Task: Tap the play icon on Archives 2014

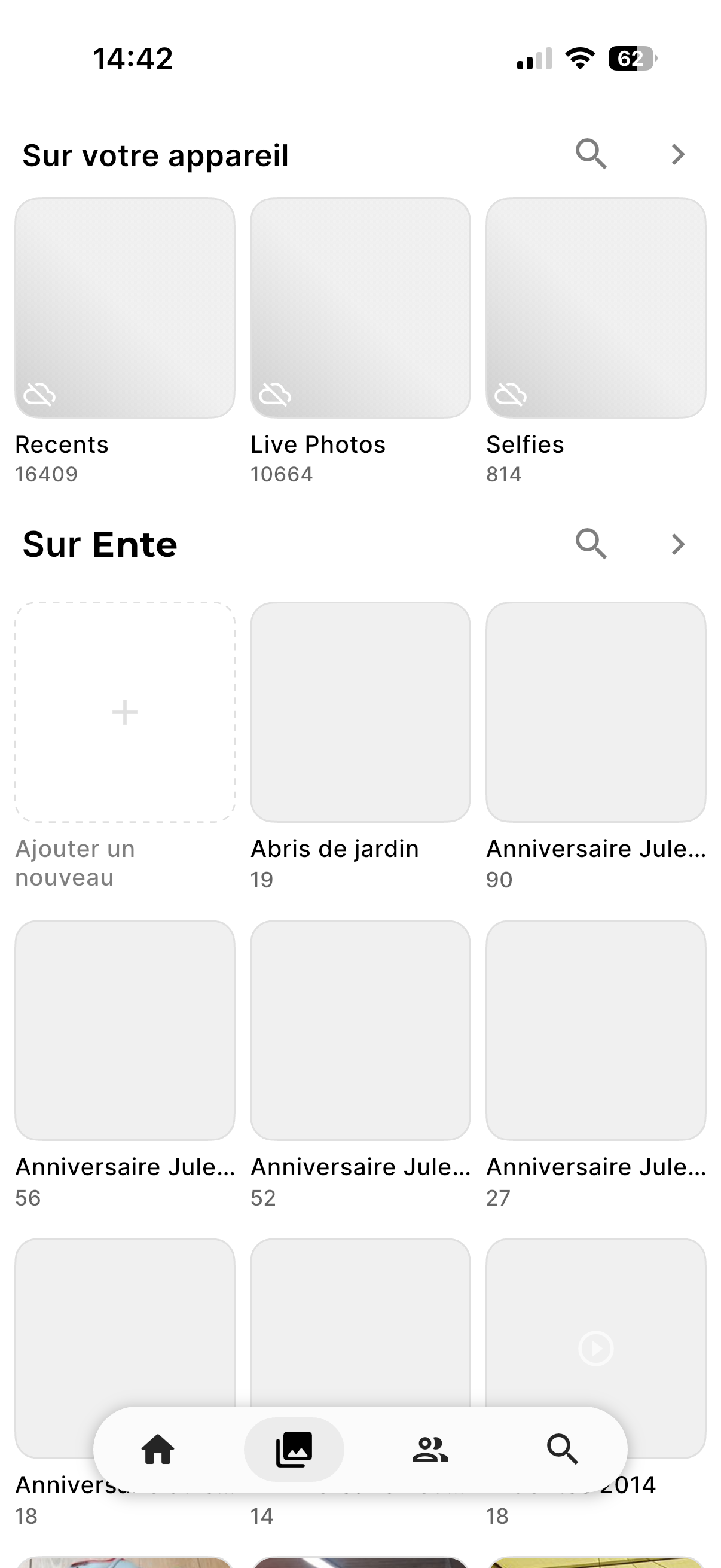Action: [595, 1347]
